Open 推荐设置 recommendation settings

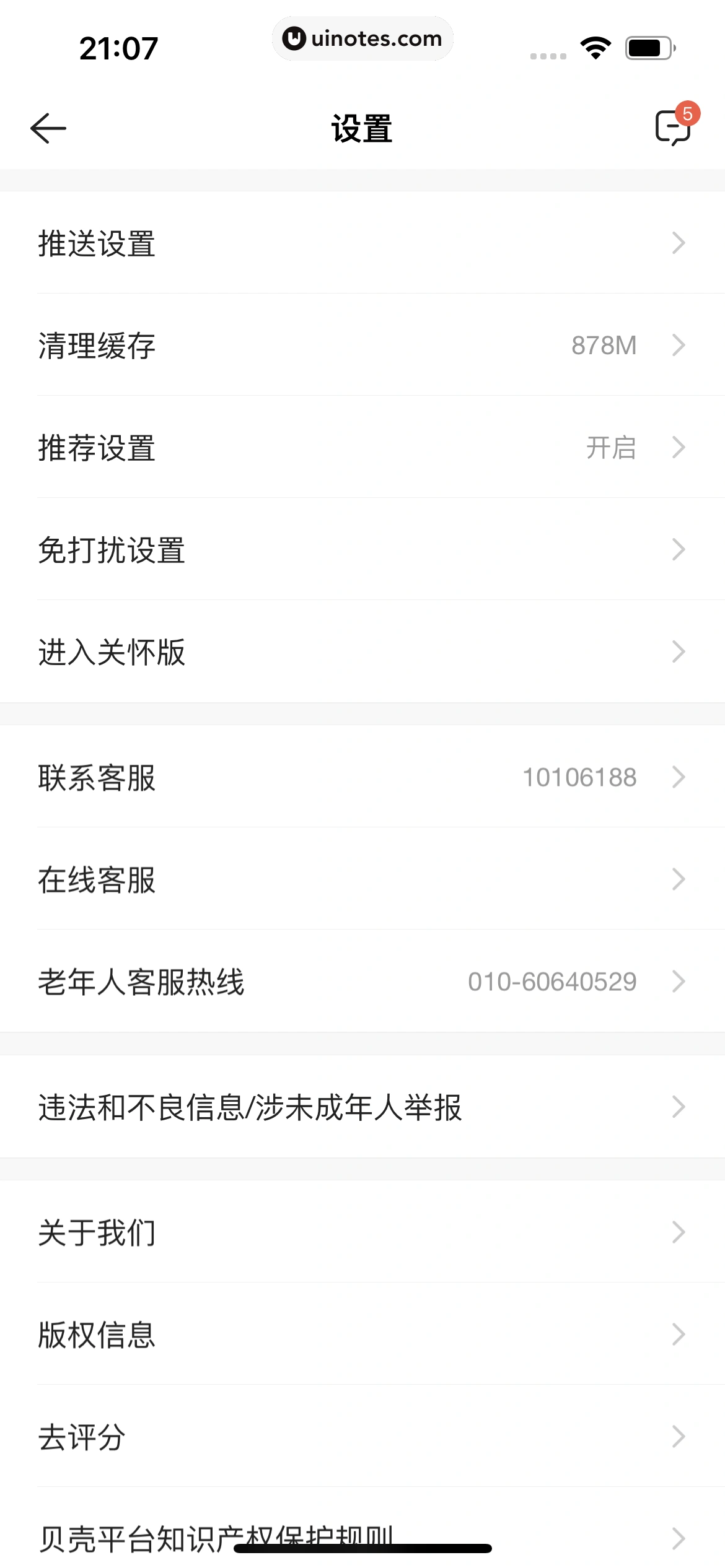(x=362, y=447)
